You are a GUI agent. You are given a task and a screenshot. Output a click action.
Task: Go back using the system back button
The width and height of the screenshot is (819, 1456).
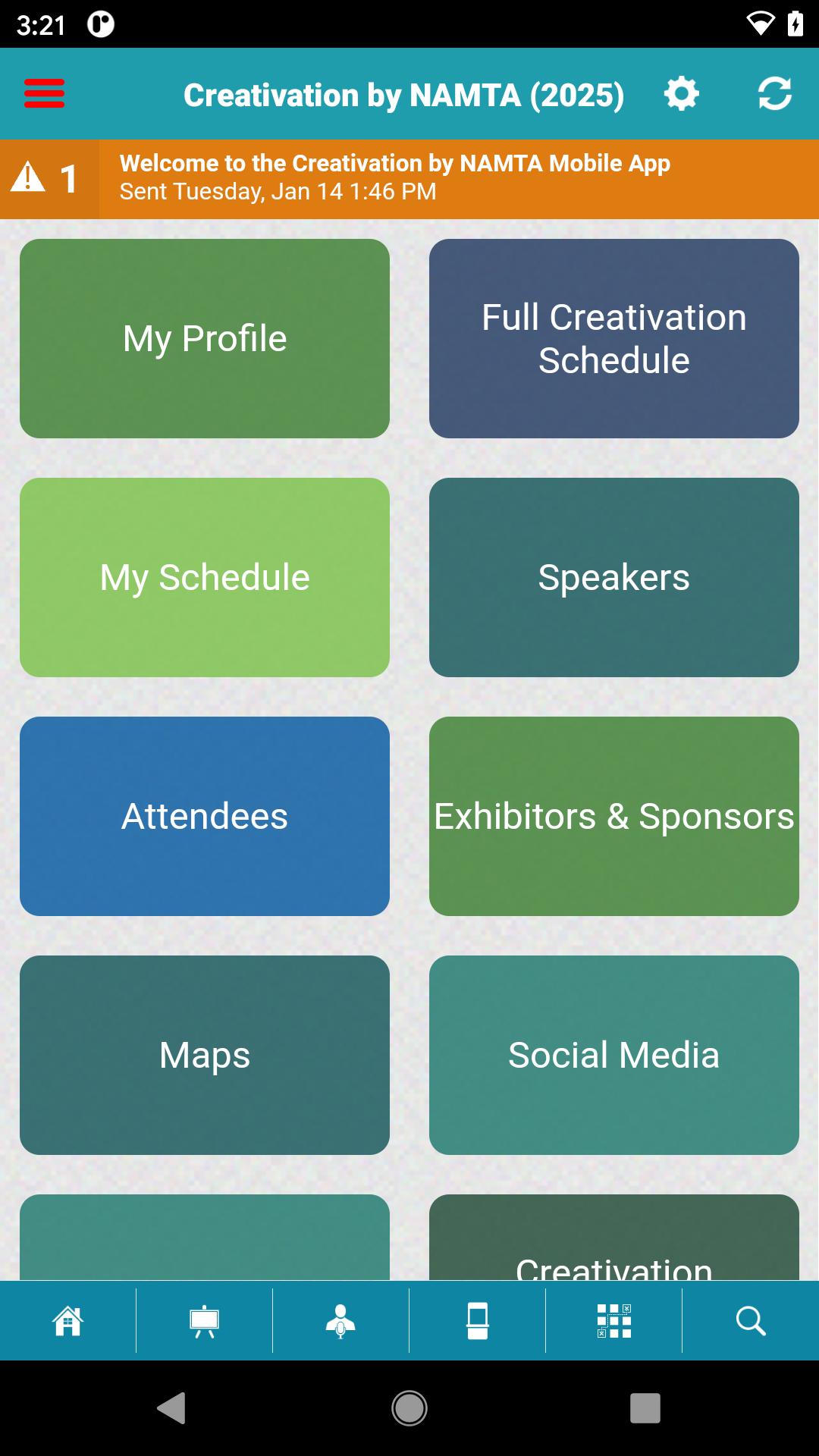172,1408
